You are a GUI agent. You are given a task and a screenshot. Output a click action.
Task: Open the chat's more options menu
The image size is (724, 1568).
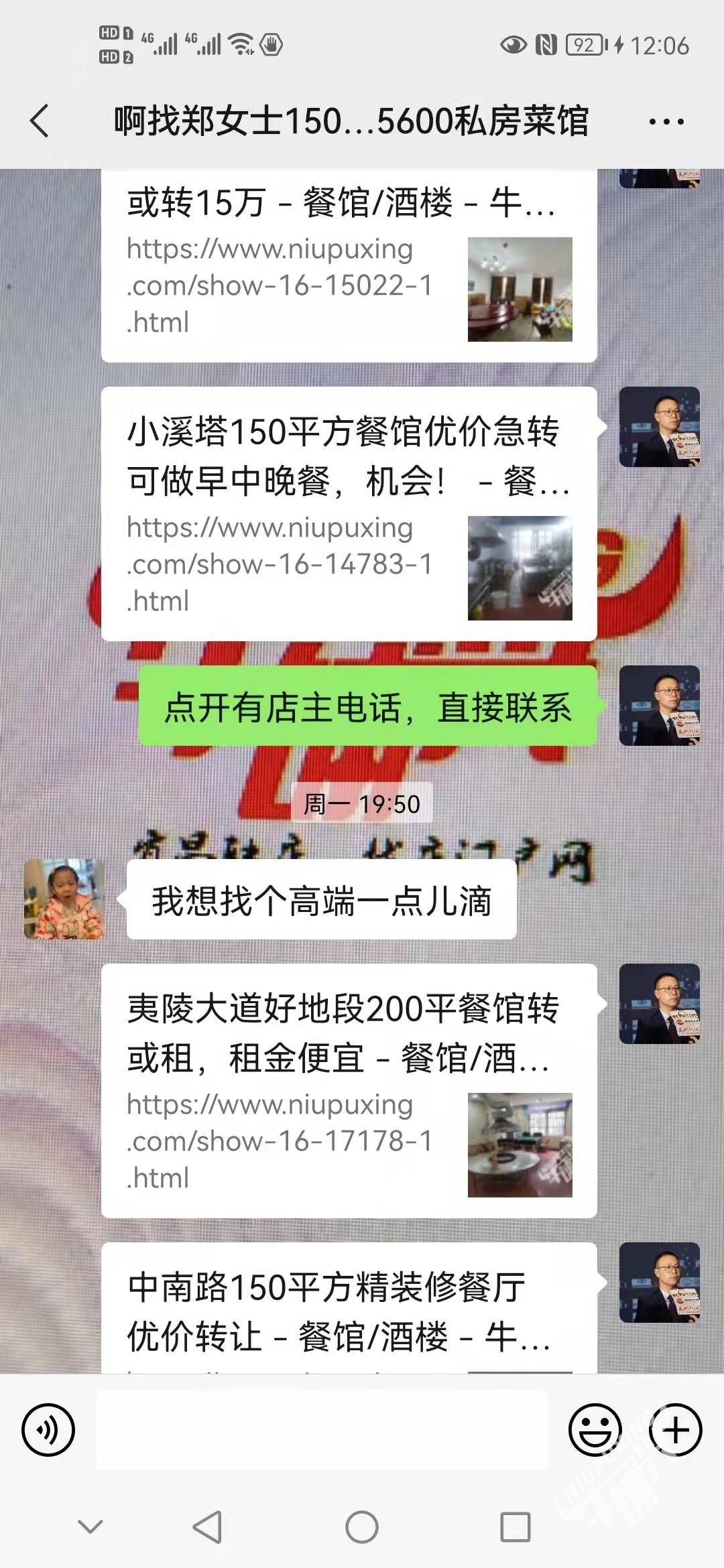[x=666, y=122]
